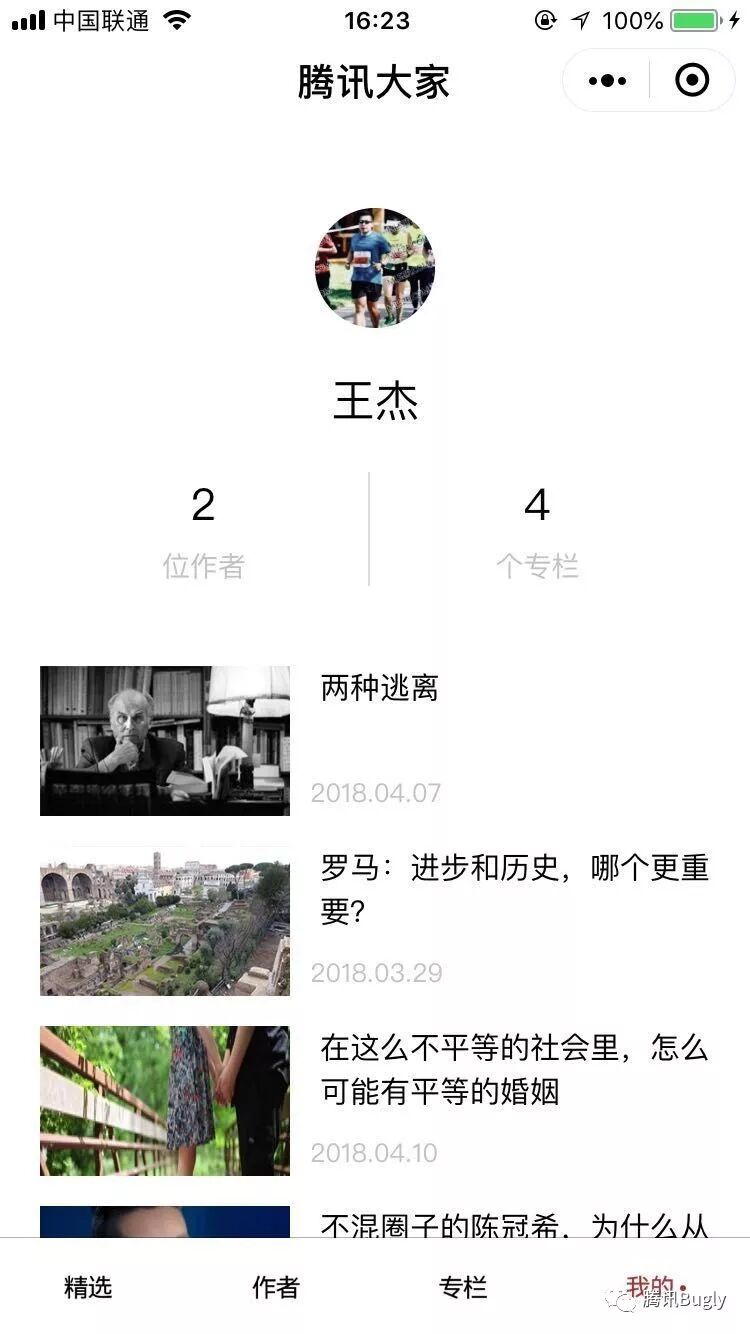Open the 陈冠希 article
The height and width of the screenshot is (1334, 750).
coord(375,1222)
